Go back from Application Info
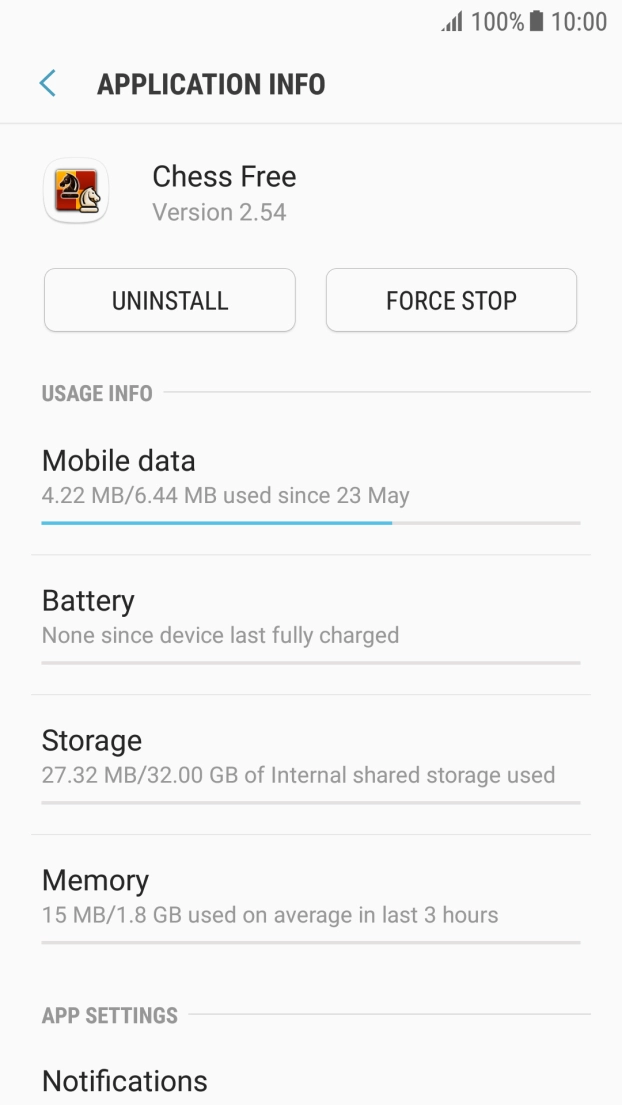The width and height of the screenshot is (622, 1105). (47, 84)
